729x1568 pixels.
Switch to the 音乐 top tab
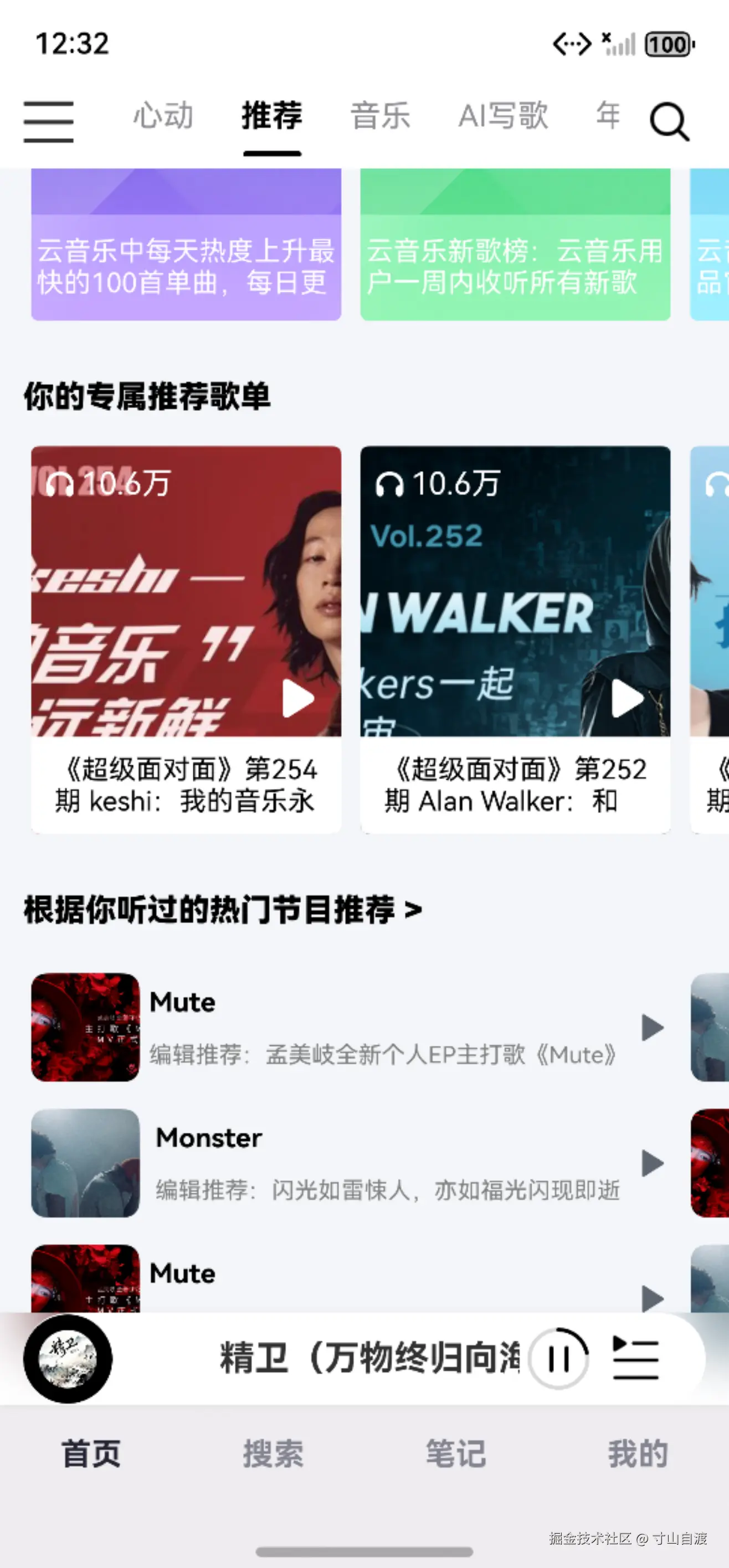point(380,116)
